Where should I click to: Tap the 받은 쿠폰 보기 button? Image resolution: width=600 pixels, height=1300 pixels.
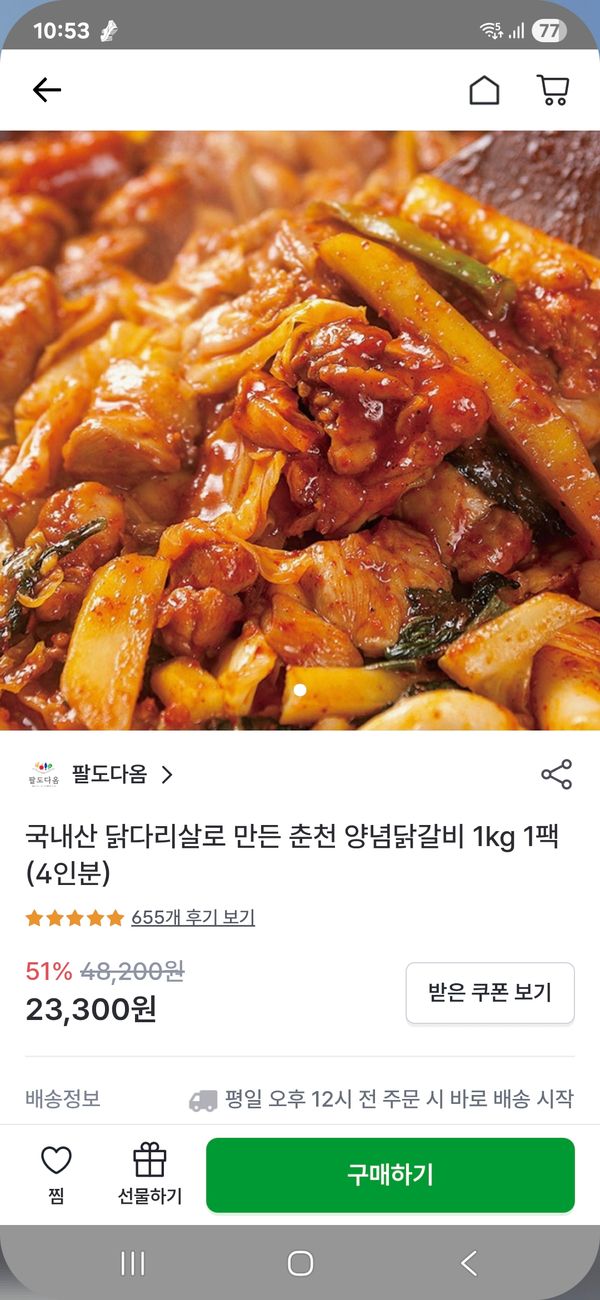490,993
